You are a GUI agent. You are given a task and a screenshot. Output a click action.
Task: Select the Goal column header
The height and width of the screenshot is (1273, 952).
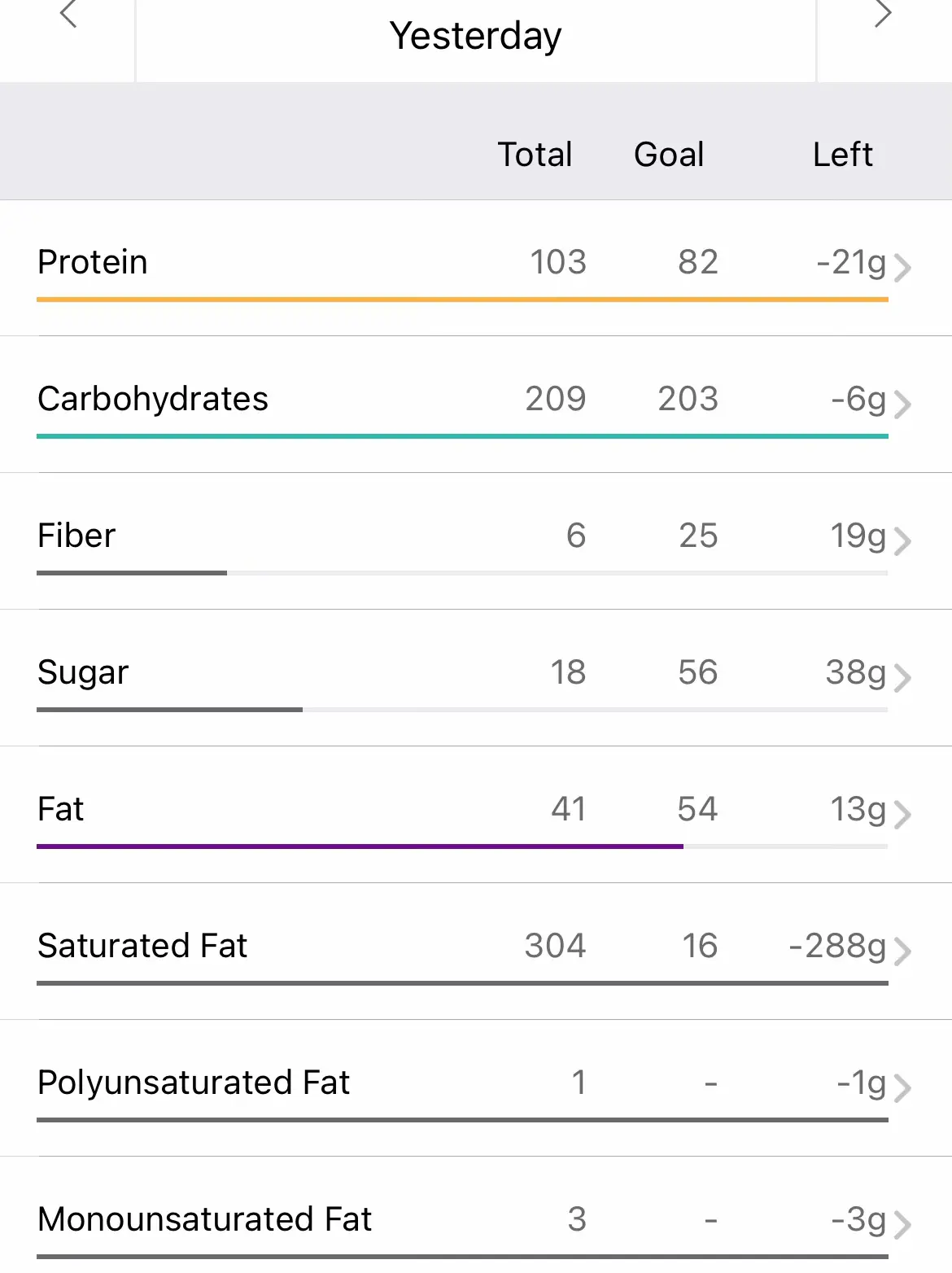pyautogui.click(x=669, y=154)
